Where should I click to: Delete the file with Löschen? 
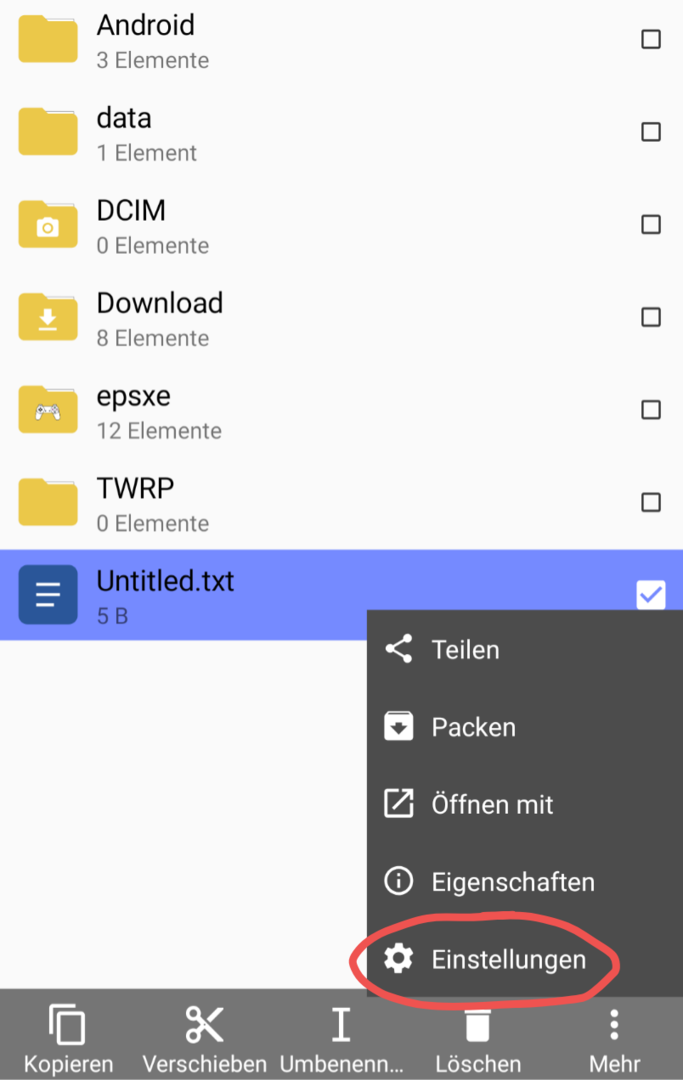click(x=478, y=1039)
